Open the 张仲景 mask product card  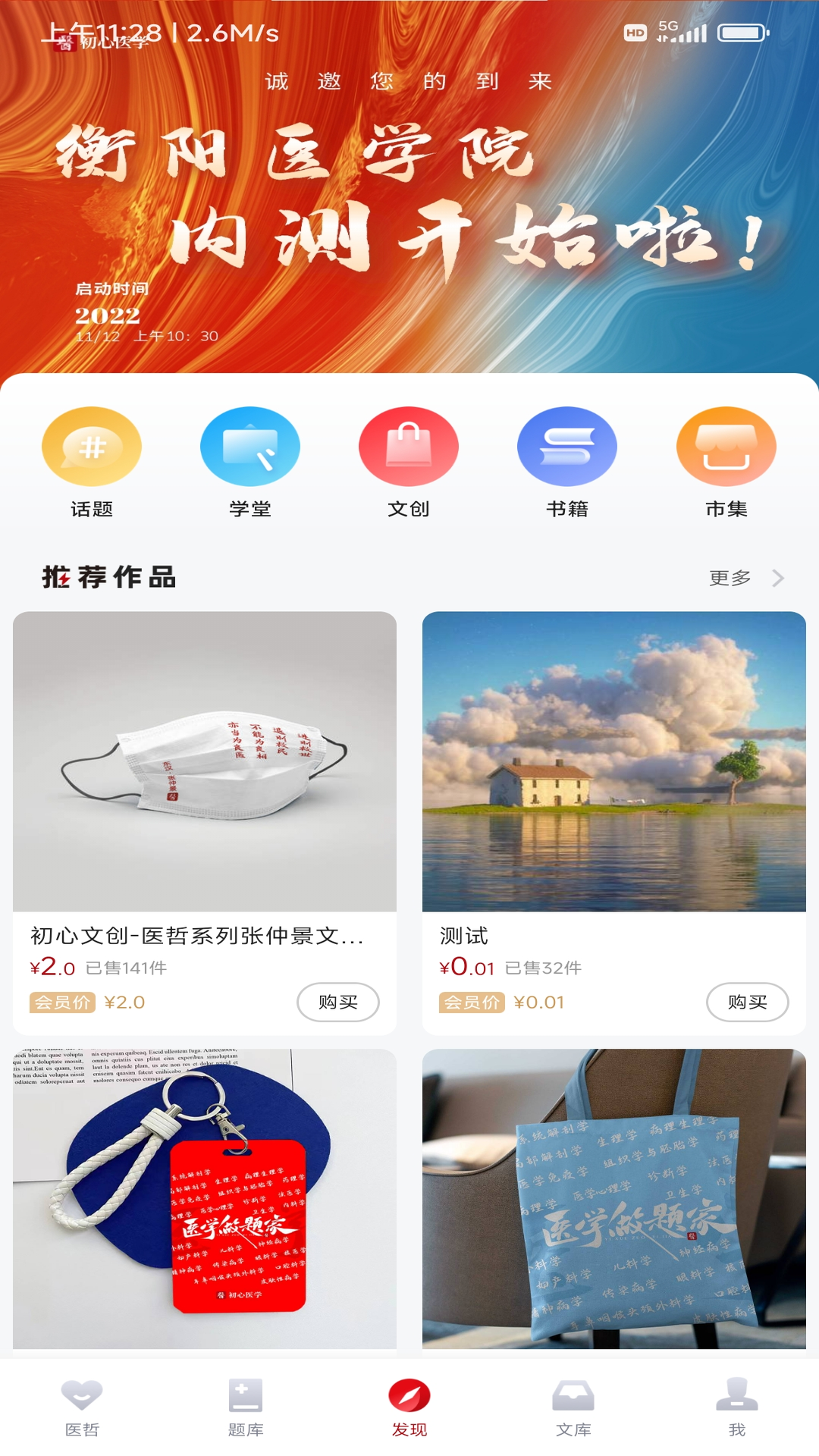[205, 823]
